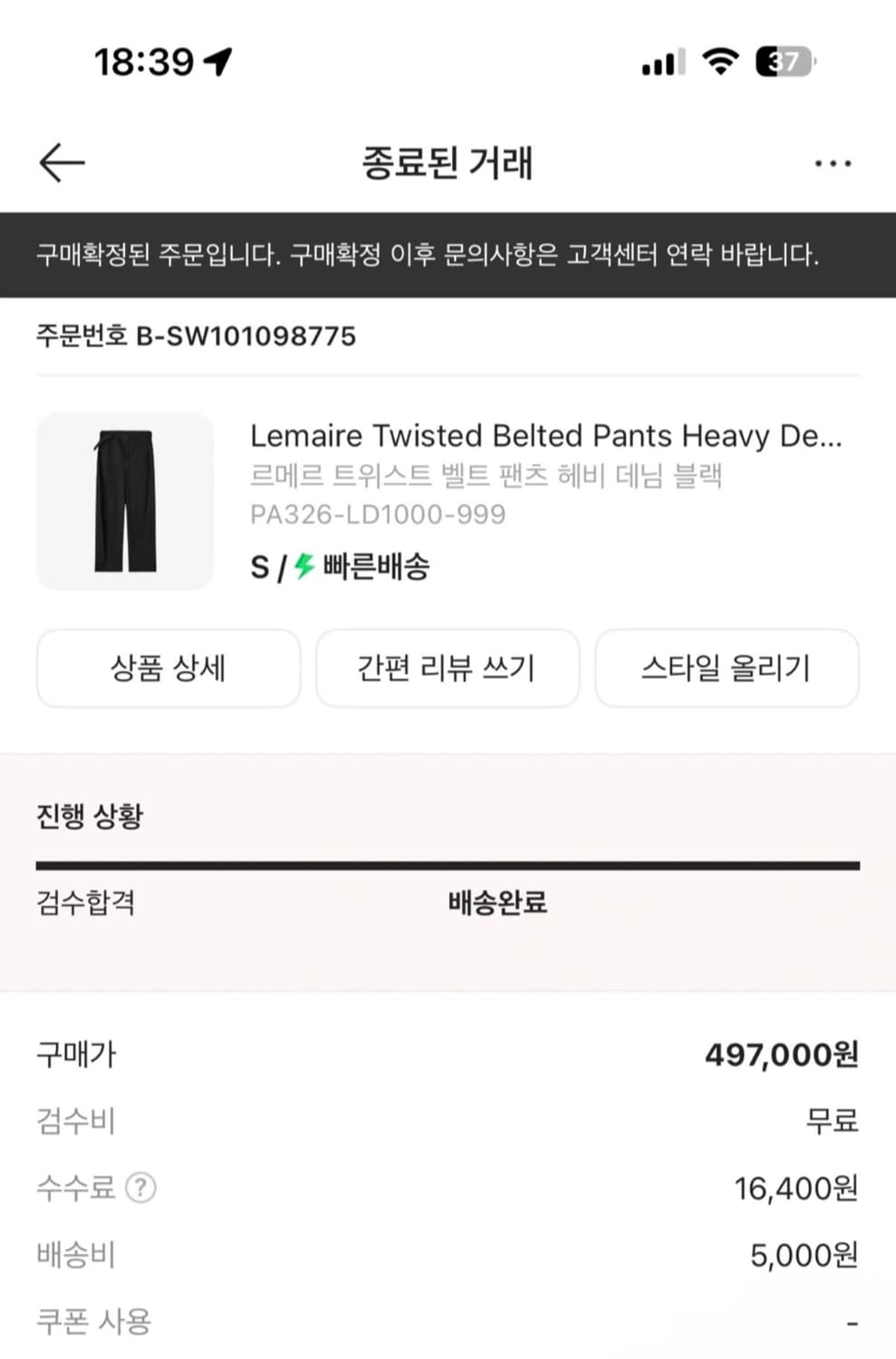This screenshot has height=1359, width=896.
Task: Tap the 구매확정 customer center notice banner
Action: click(448, 255)
